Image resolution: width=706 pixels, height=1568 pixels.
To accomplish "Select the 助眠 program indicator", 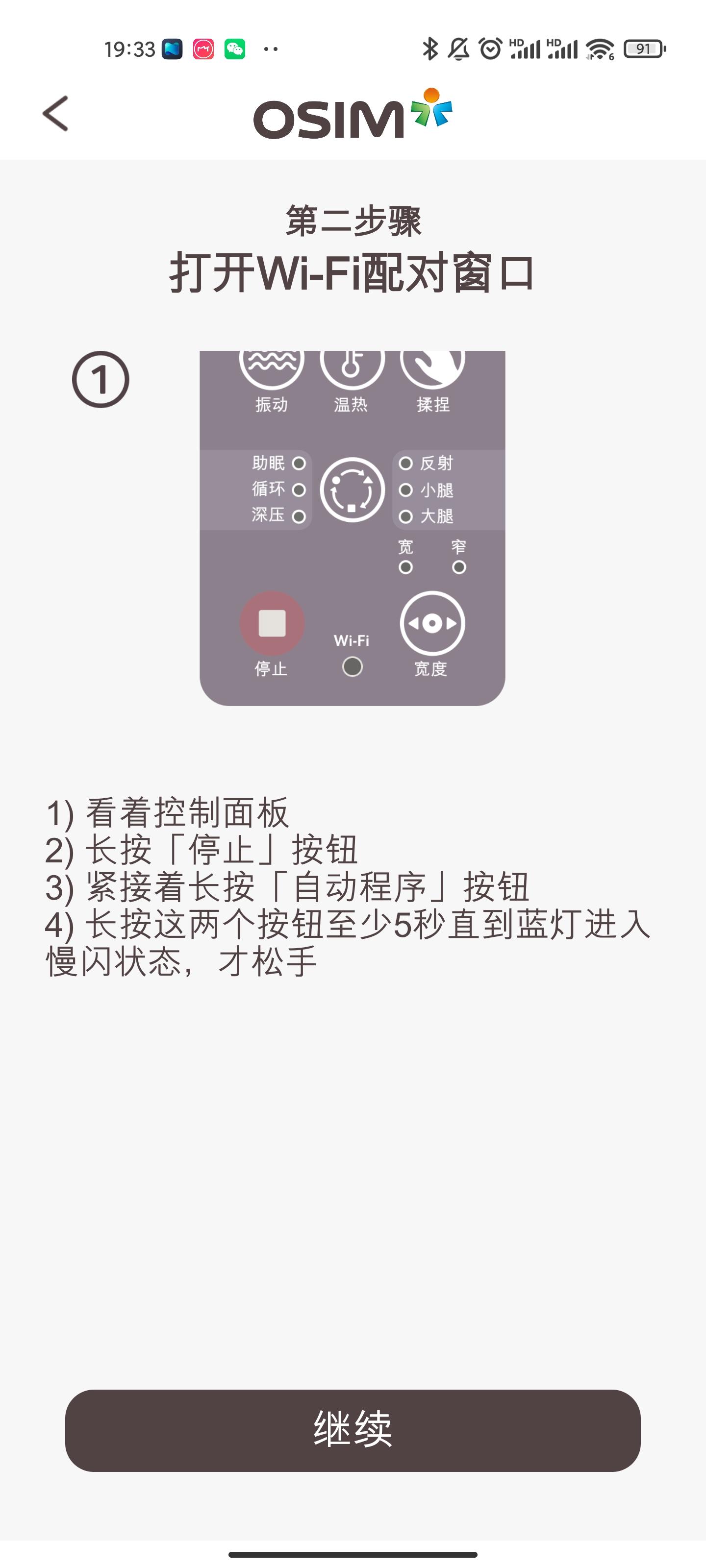I will (x=298, y=463).
